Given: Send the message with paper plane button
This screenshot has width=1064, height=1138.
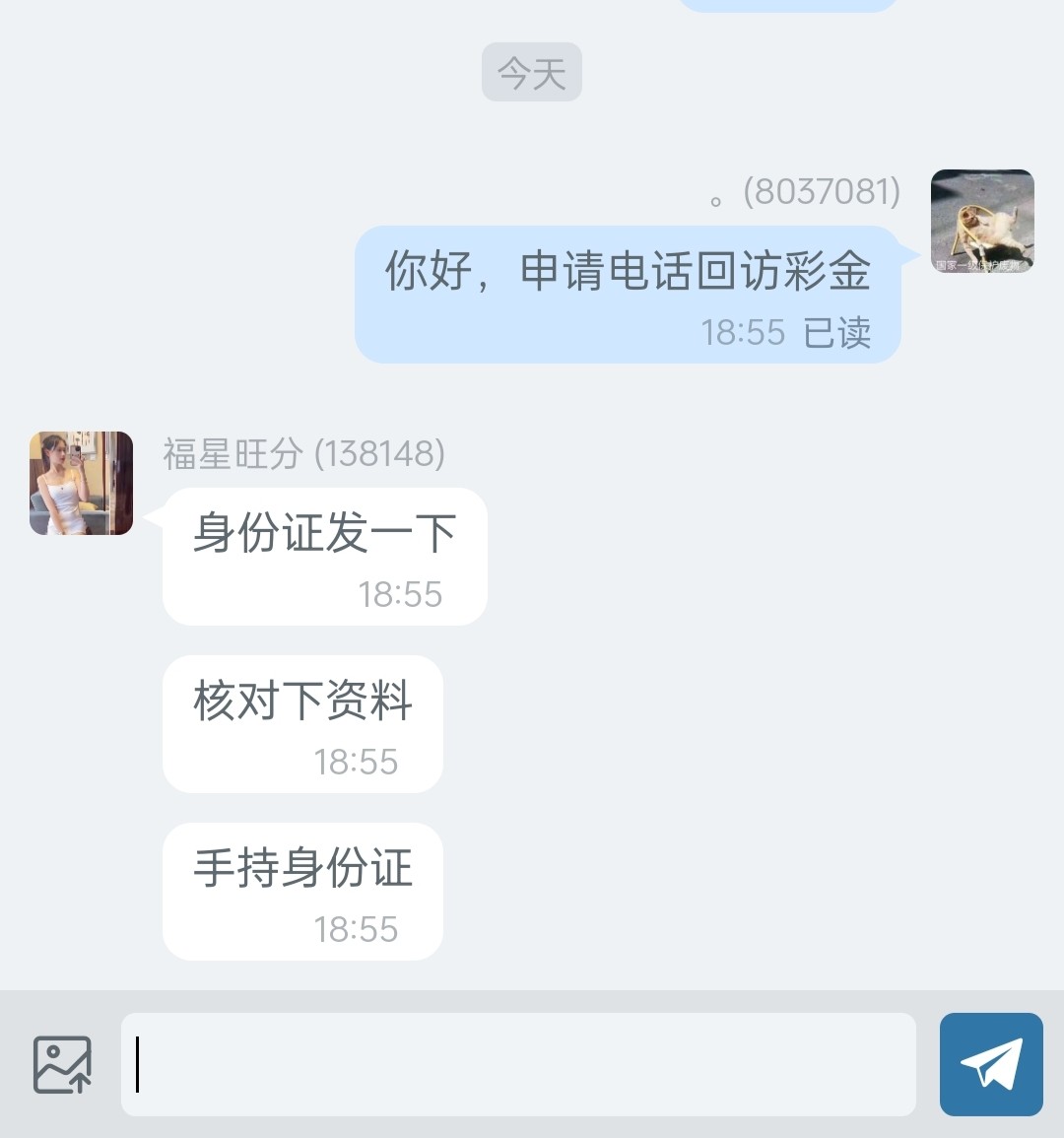Looking at the screenshot, I should (990, 1064).
